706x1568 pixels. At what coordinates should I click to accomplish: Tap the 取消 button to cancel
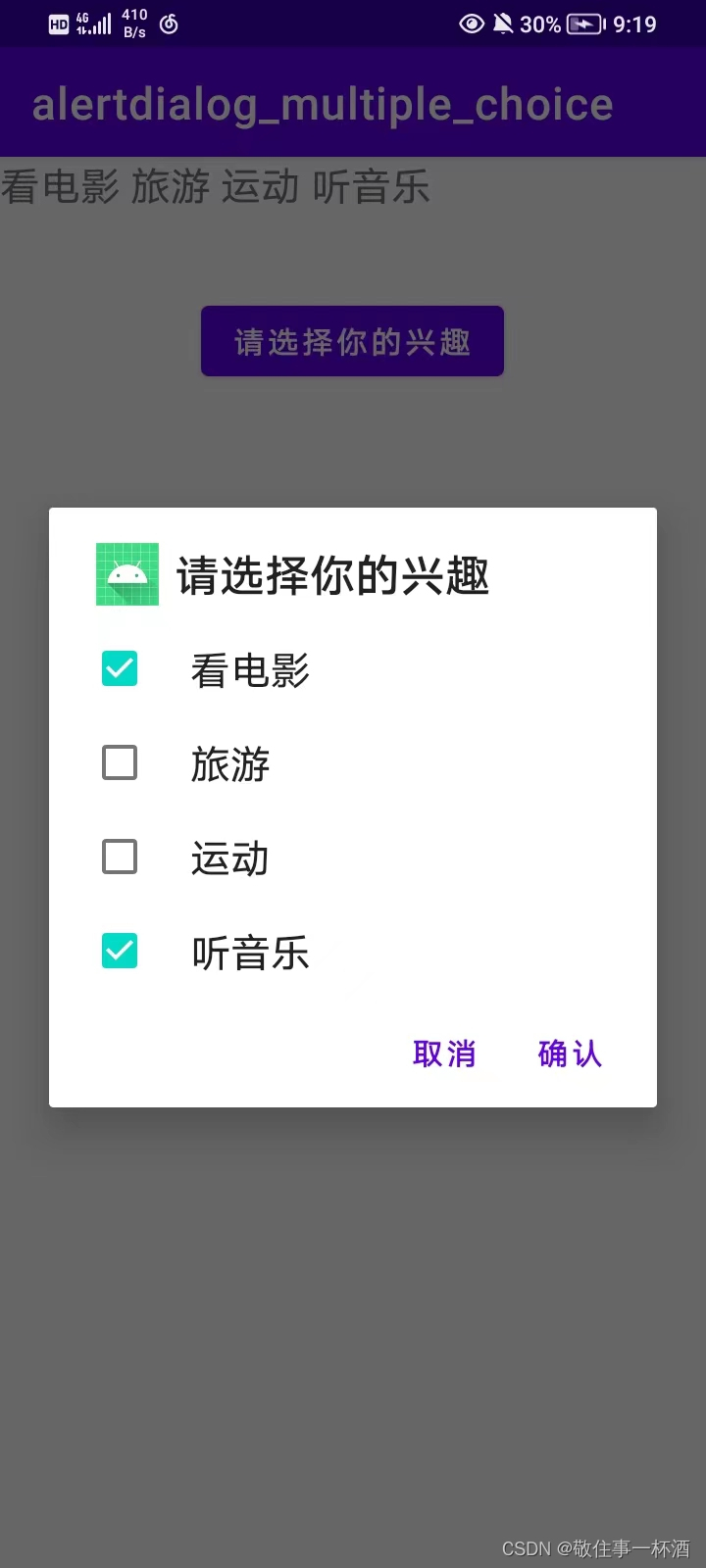click(444, 1053)
